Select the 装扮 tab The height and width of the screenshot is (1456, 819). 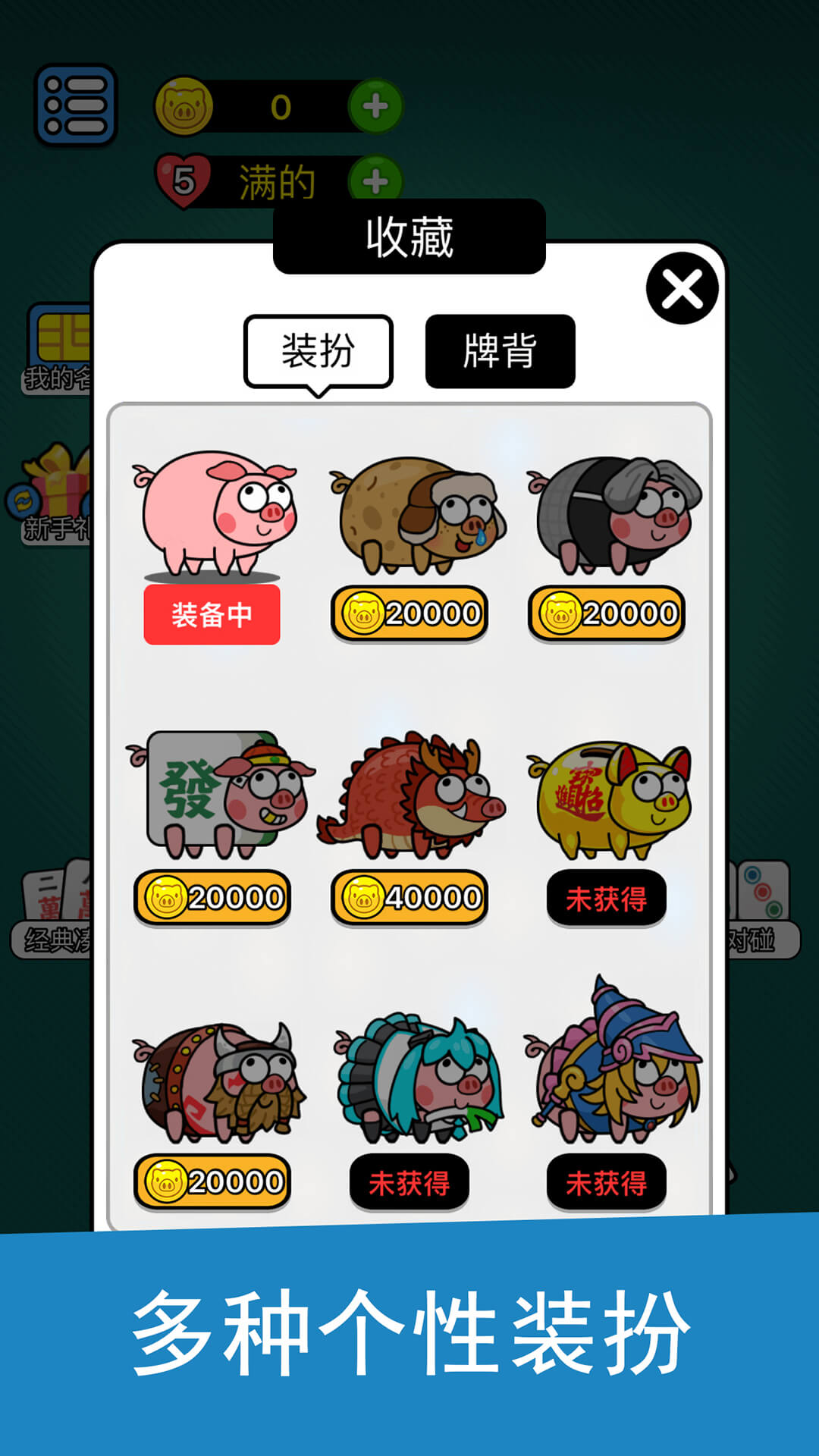[x=318, y=351]
